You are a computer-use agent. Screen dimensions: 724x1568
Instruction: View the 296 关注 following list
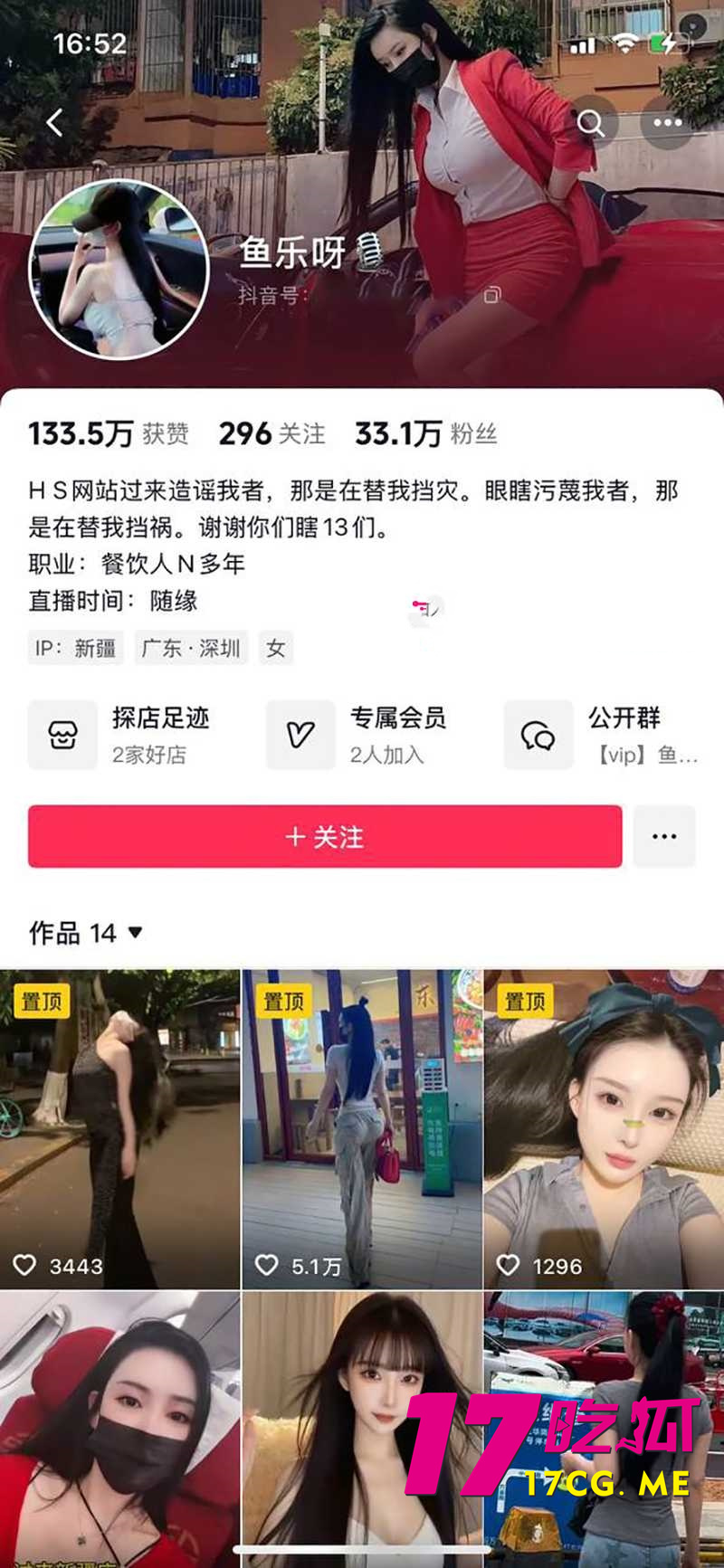pyautogui.click(x=271, y=434)
